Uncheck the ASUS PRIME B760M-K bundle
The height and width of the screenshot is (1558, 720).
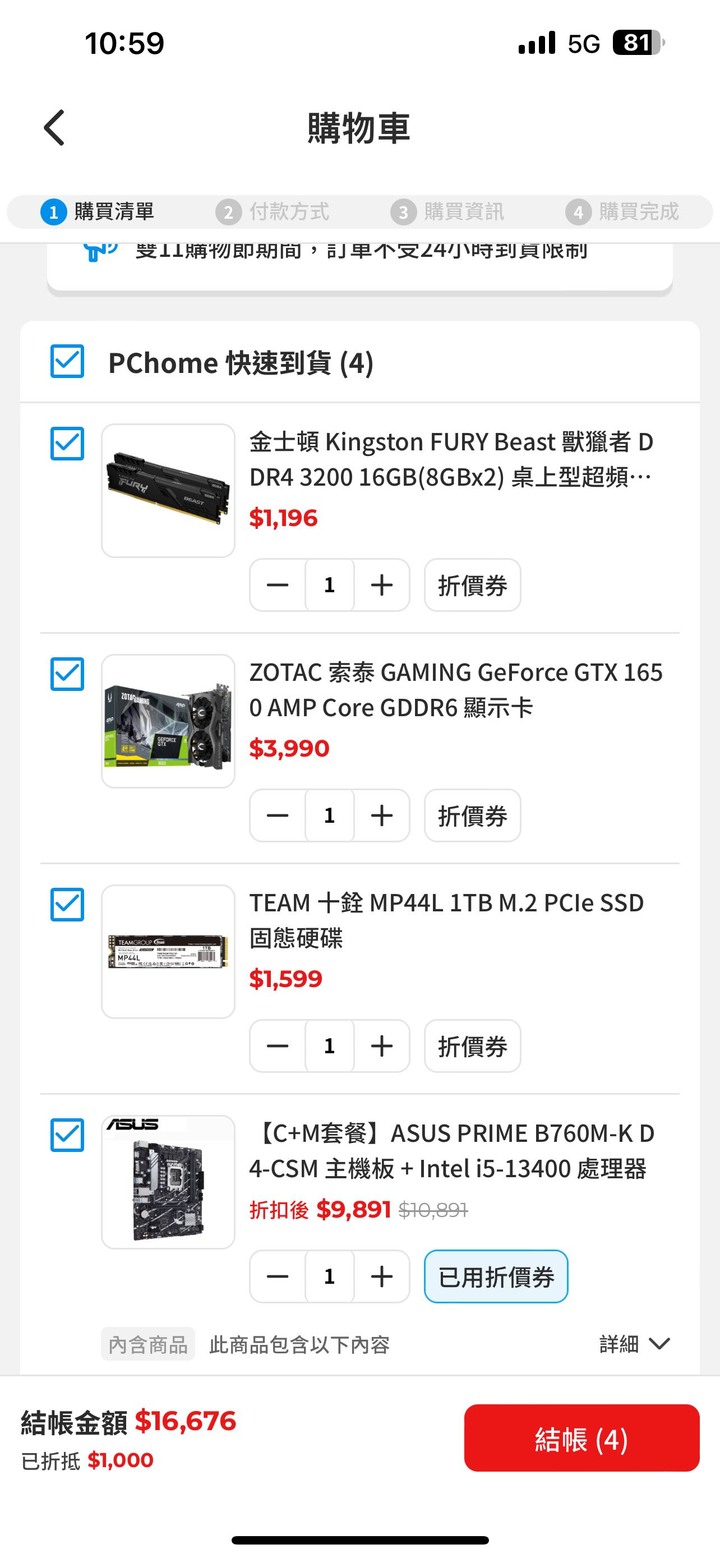(x=67, y=1135)
